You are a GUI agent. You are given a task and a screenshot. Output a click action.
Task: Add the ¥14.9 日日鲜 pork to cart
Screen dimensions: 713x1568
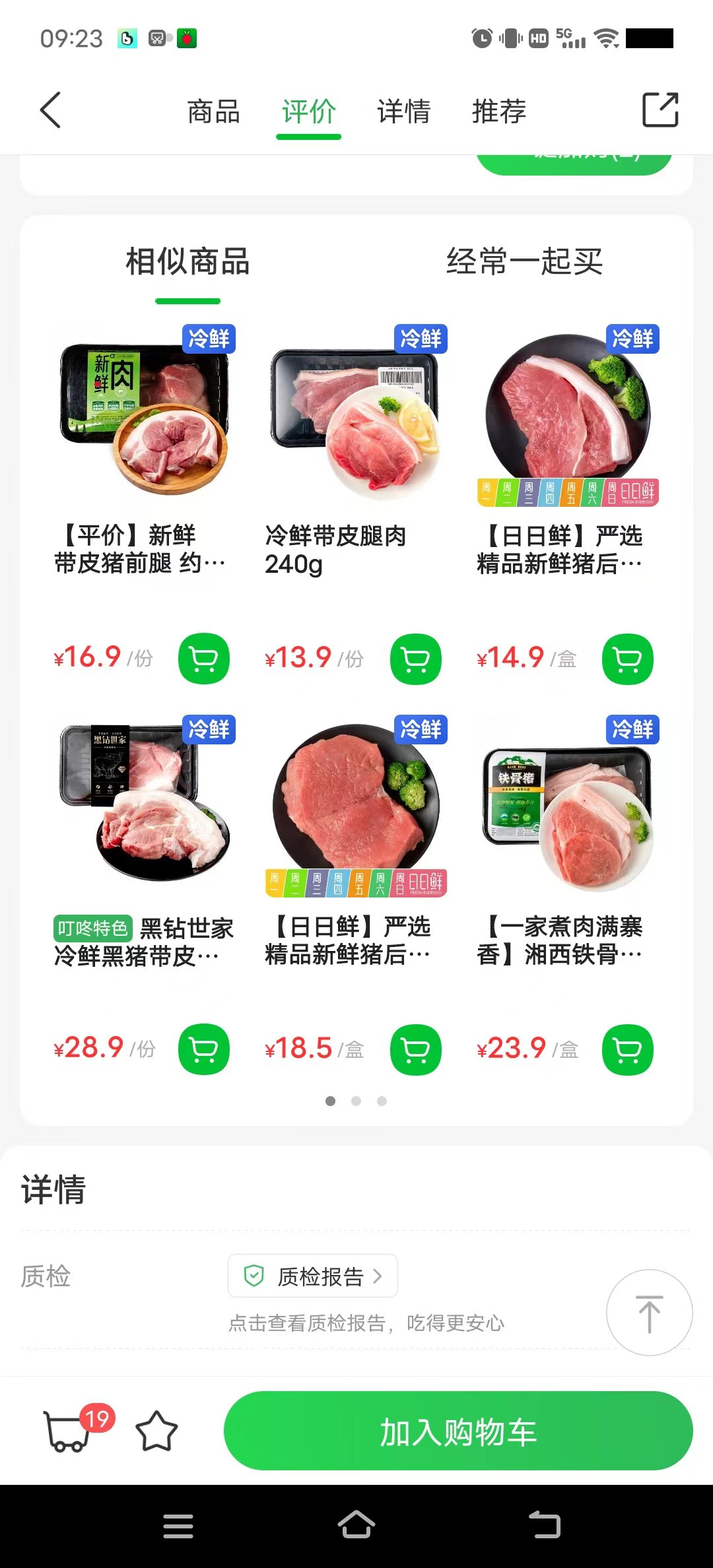(x=628, y=659)
